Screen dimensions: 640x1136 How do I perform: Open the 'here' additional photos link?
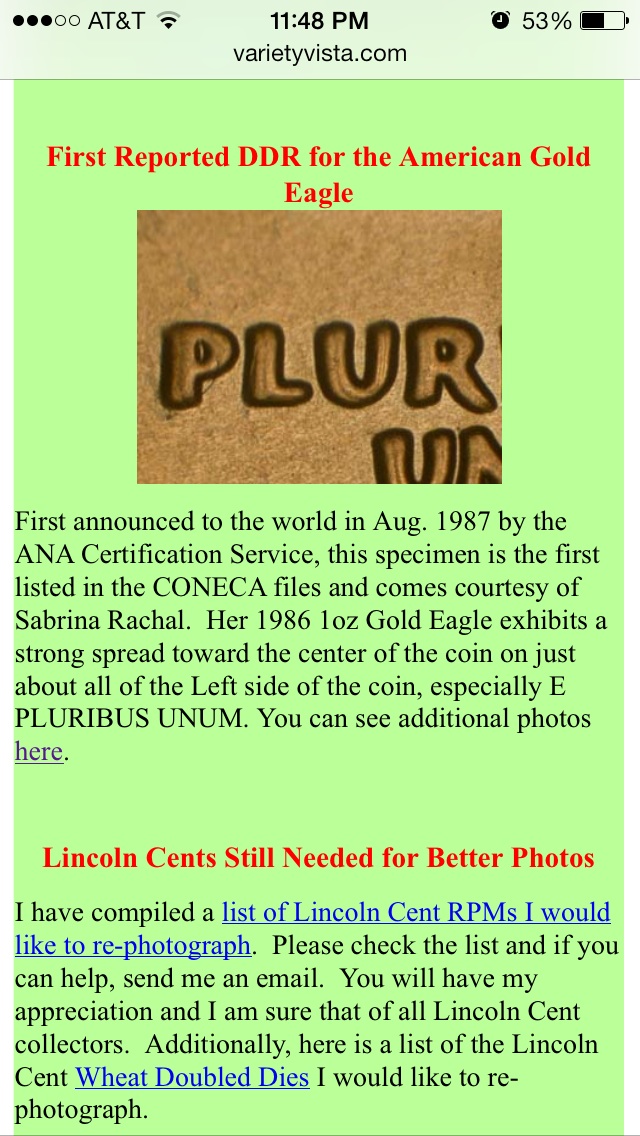38,752
